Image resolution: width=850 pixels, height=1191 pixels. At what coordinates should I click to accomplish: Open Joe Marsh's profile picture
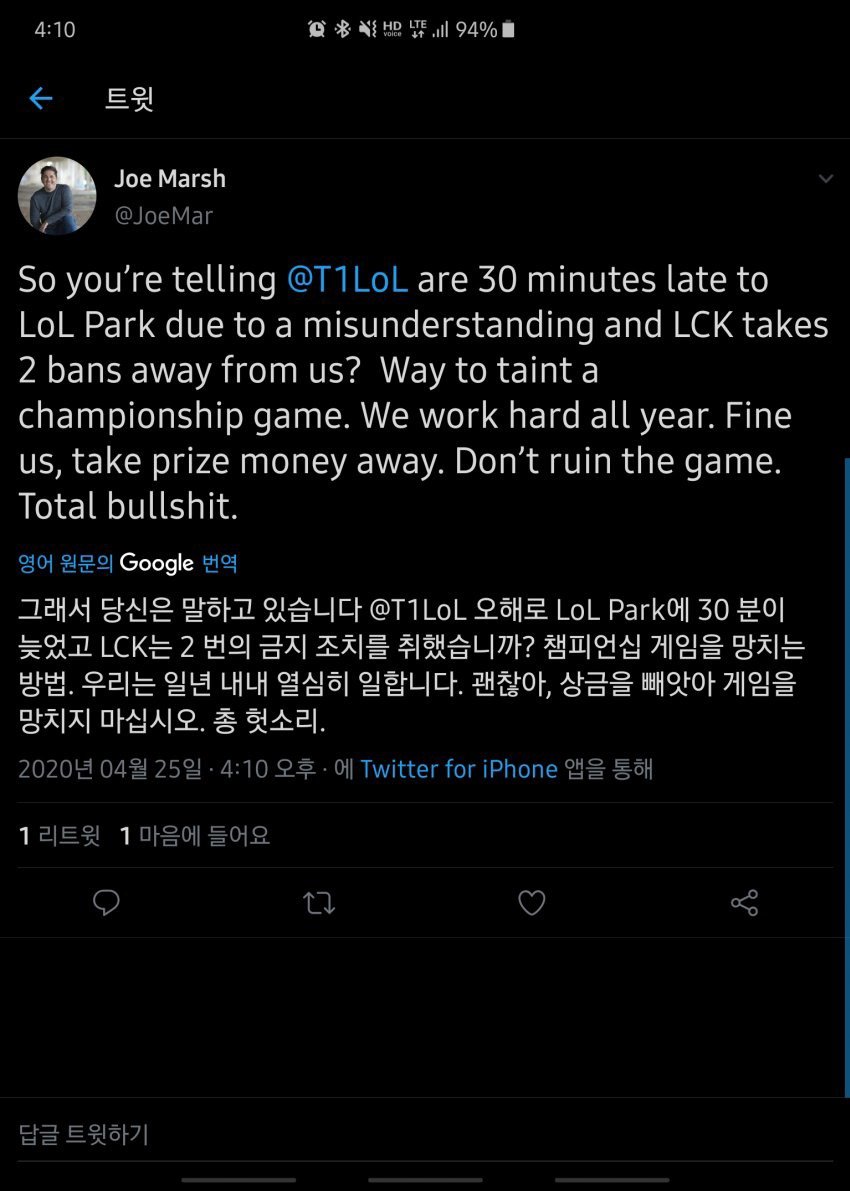click(x=57, y=196)
